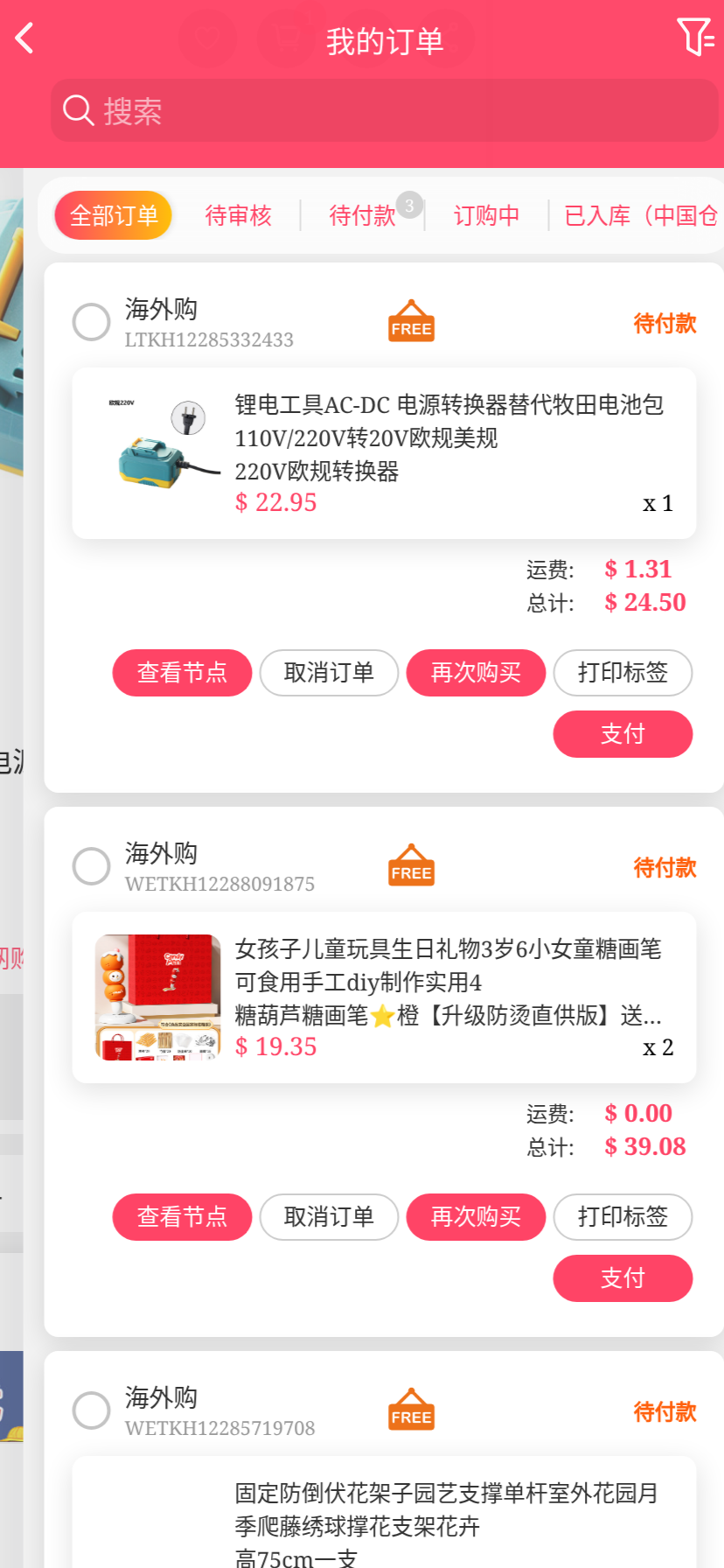The width and height of the screenshot is (724, 1568).
Task: Pay for the $39.08 order
Action: [x=623, y=1278]
